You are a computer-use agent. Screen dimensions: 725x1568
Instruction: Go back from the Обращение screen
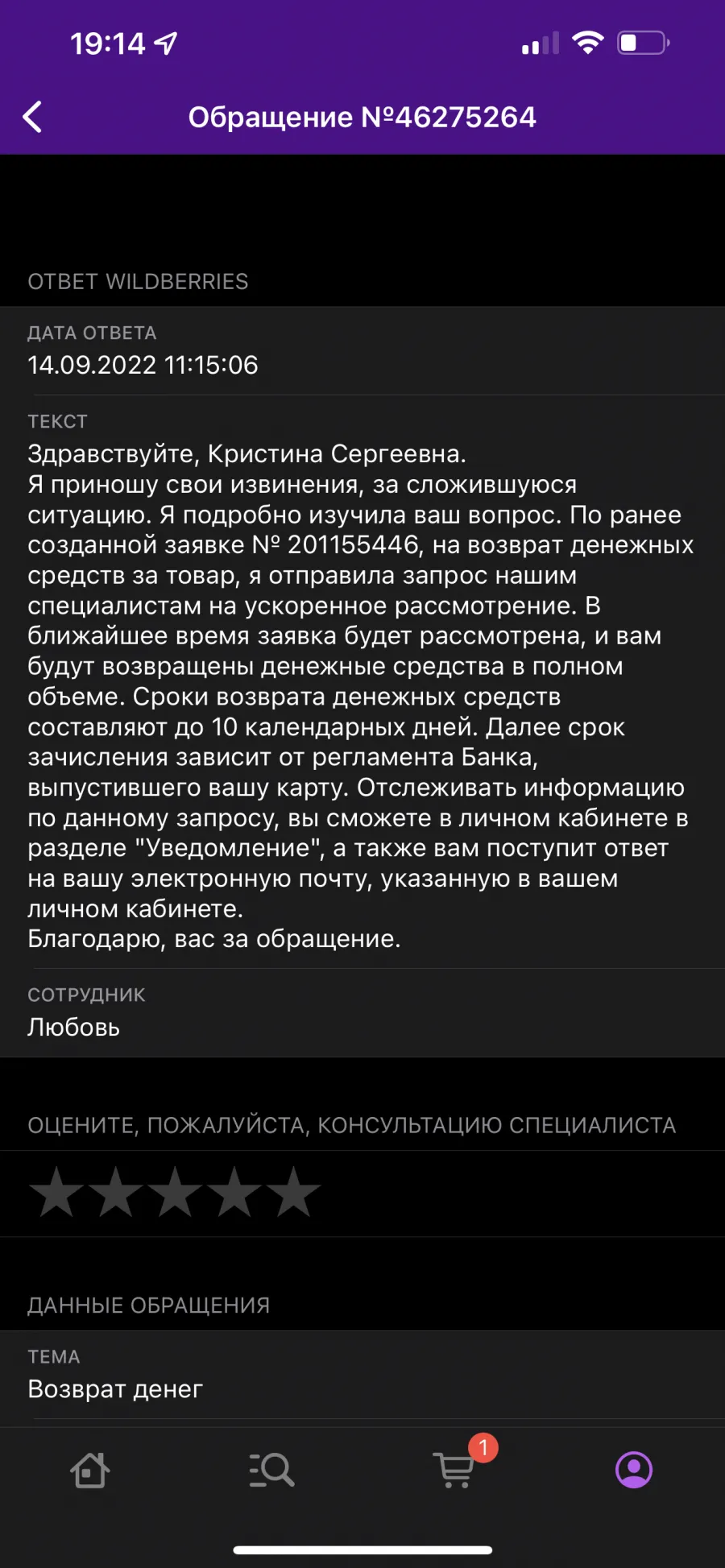point(32,118)
